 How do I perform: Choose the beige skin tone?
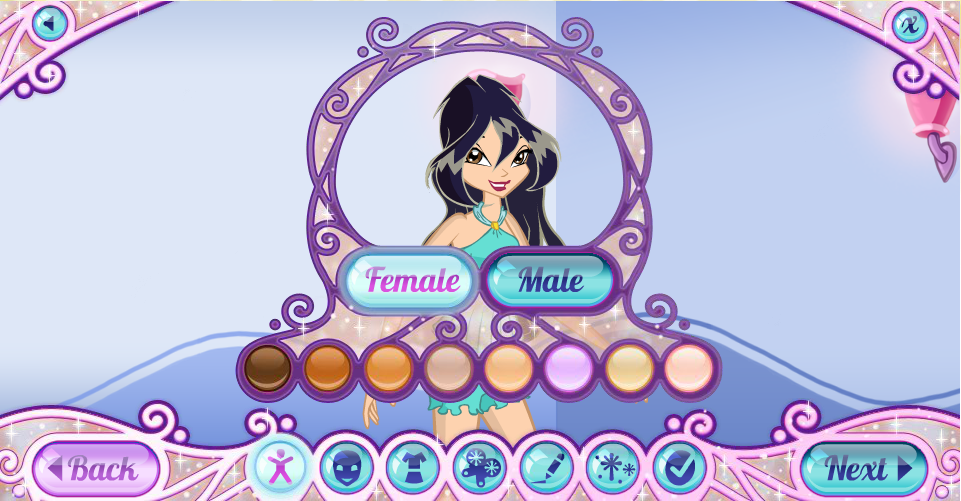(x=448, y=369)
